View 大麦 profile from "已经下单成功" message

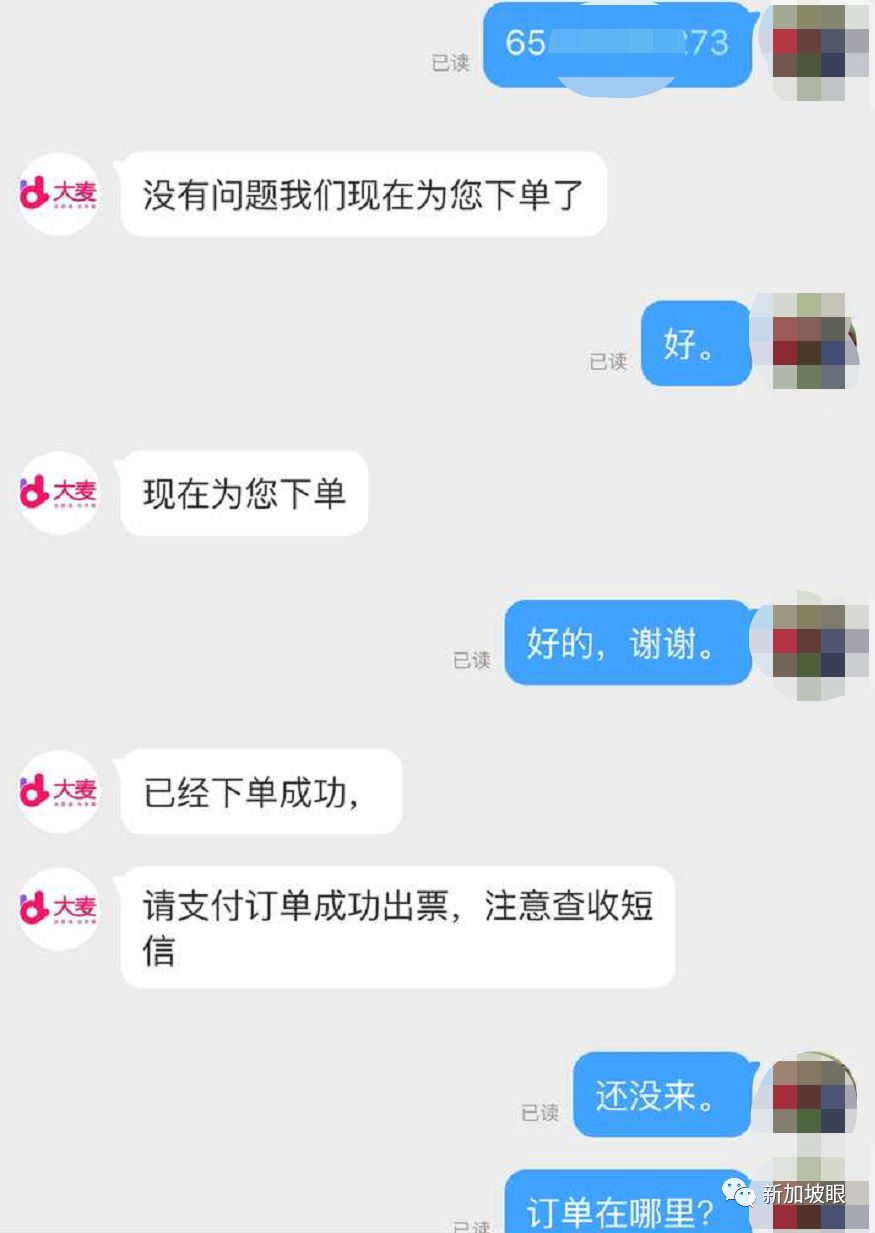point(59,791)
